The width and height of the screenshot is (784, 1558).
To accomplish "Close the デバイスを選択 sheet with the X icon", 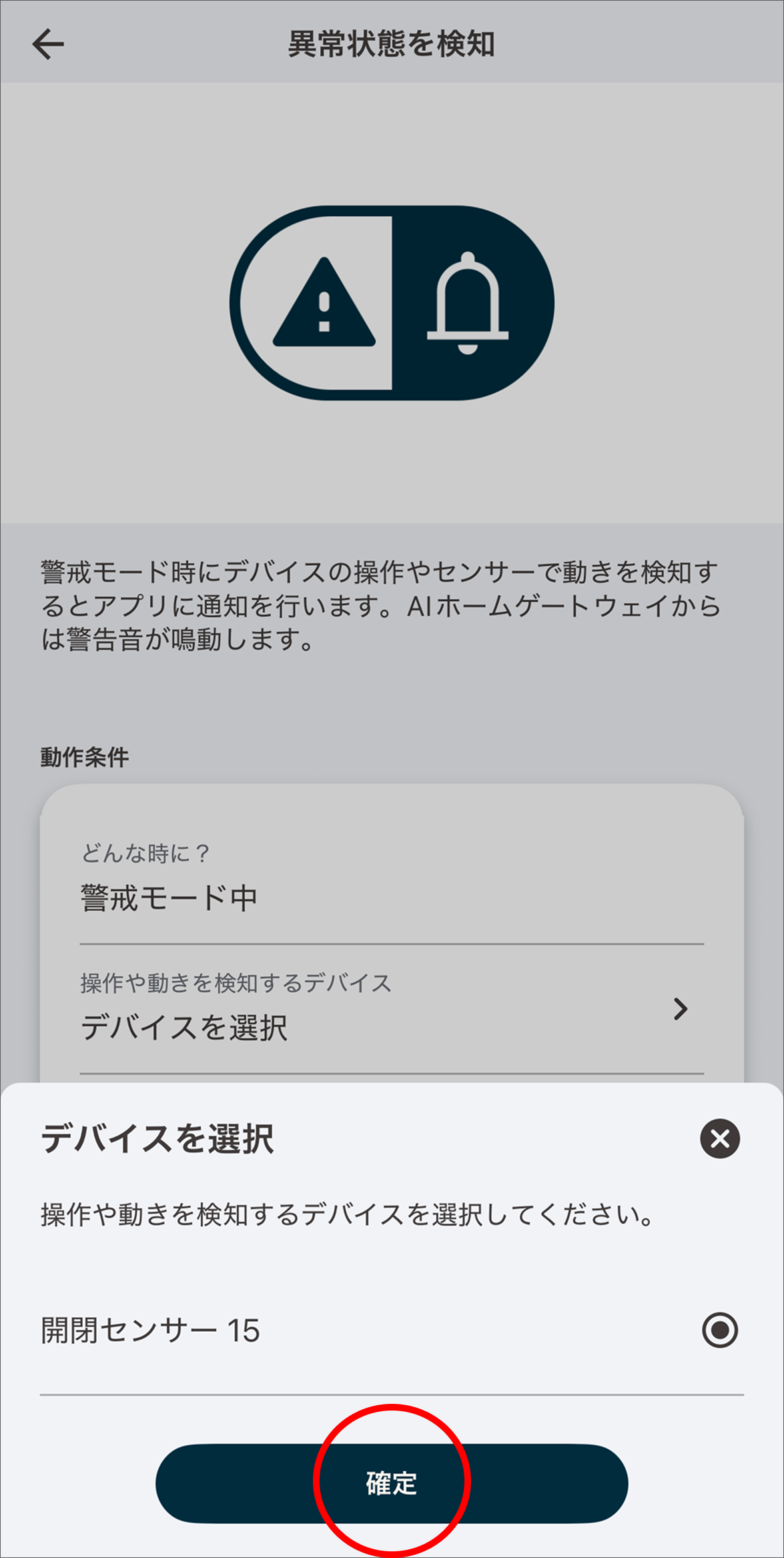I will pos(721,1136).
